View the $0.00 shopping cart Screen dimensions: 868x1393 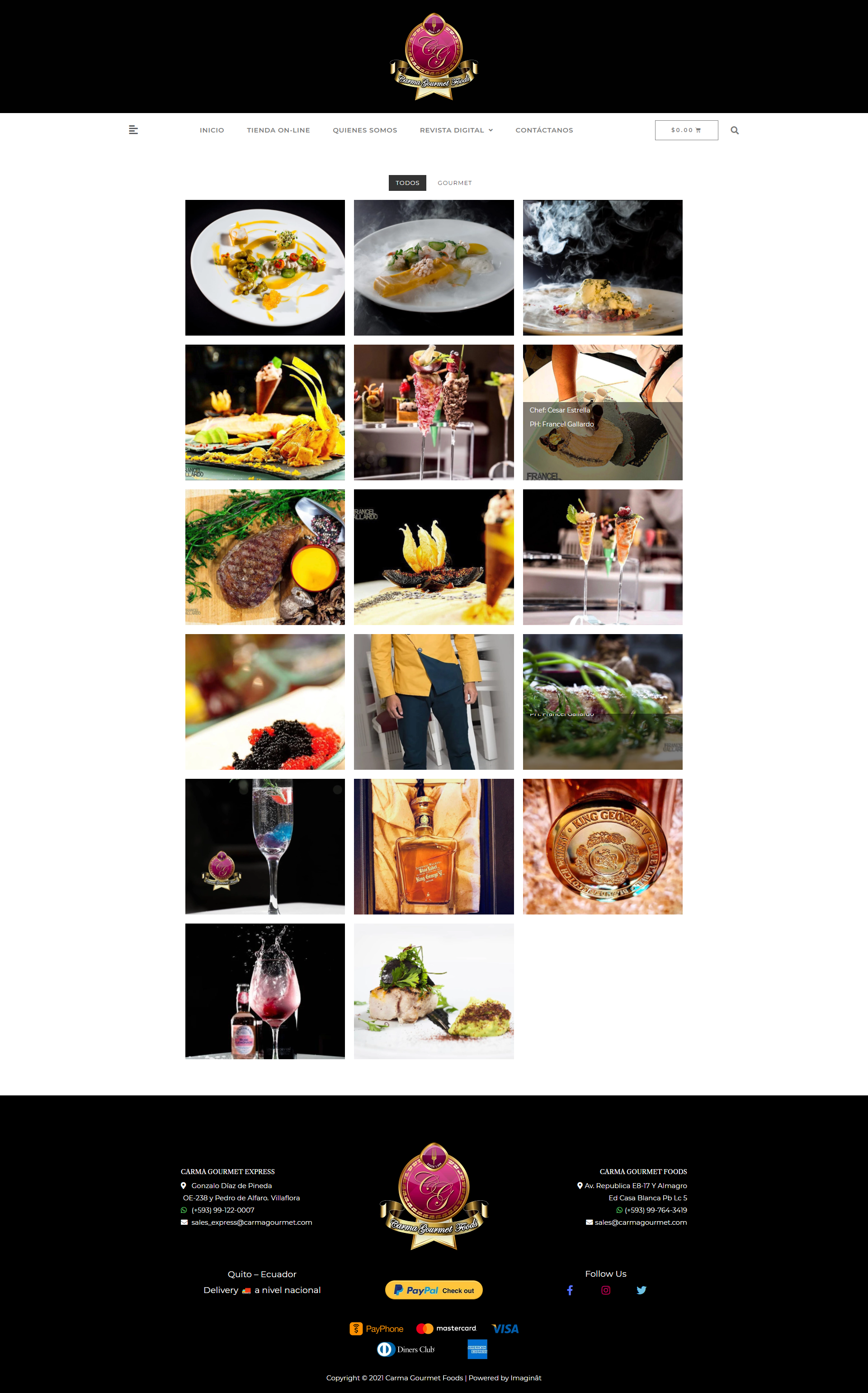click(x=686, y=130)
